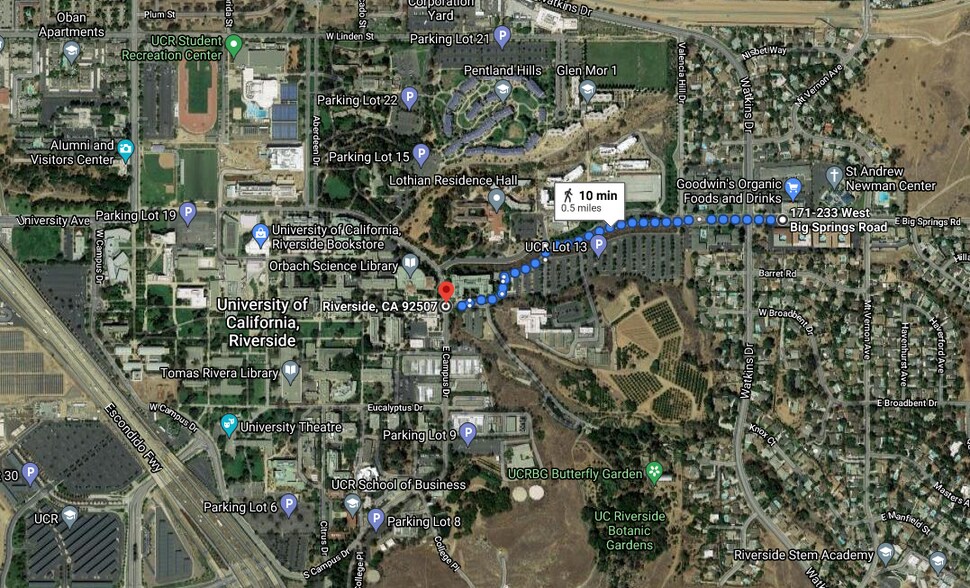Open the Parking Lot 21 marker
The width and height of the screenshot is (970, 588).
(x=503, y=39)
